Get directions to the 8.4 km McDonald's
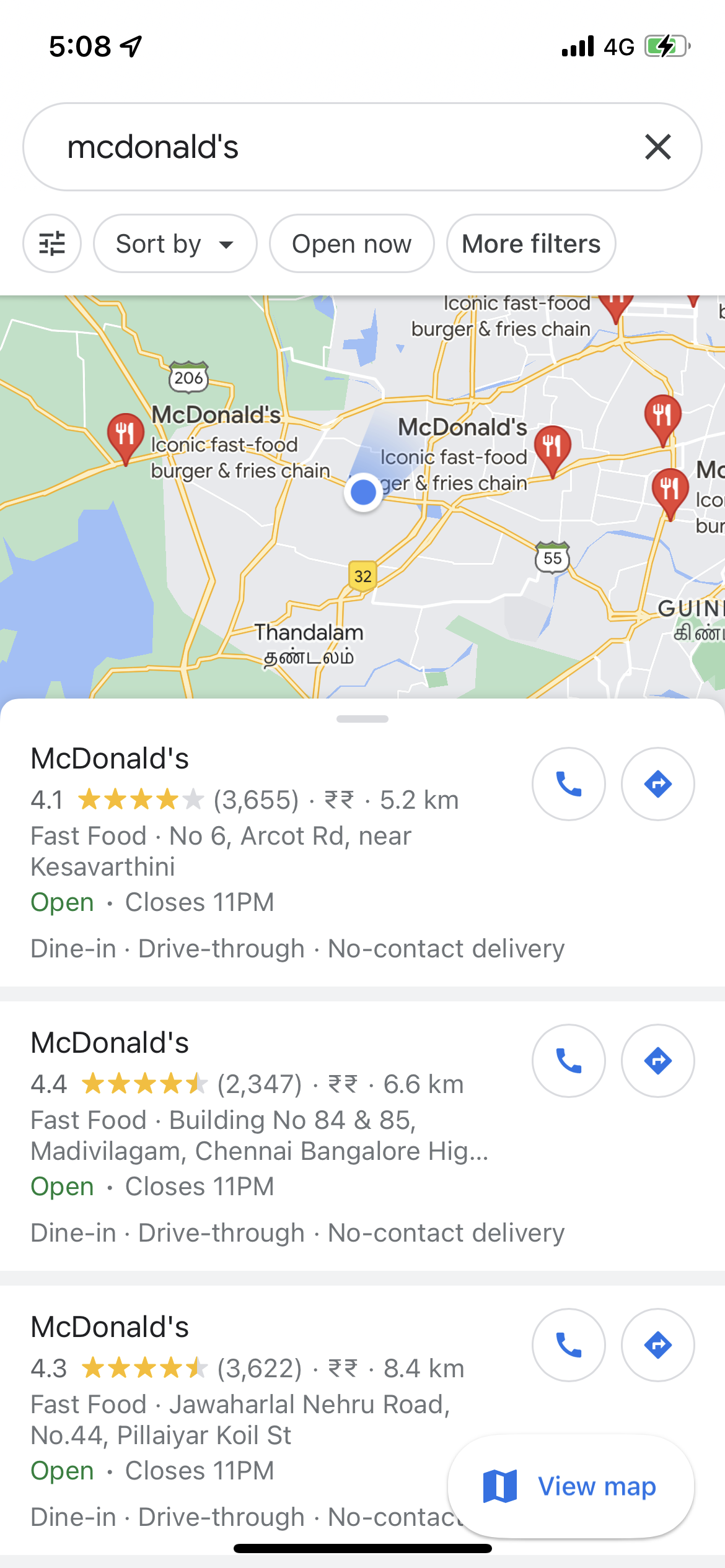The image size is (725, 1568). (x=657, y=1345)
